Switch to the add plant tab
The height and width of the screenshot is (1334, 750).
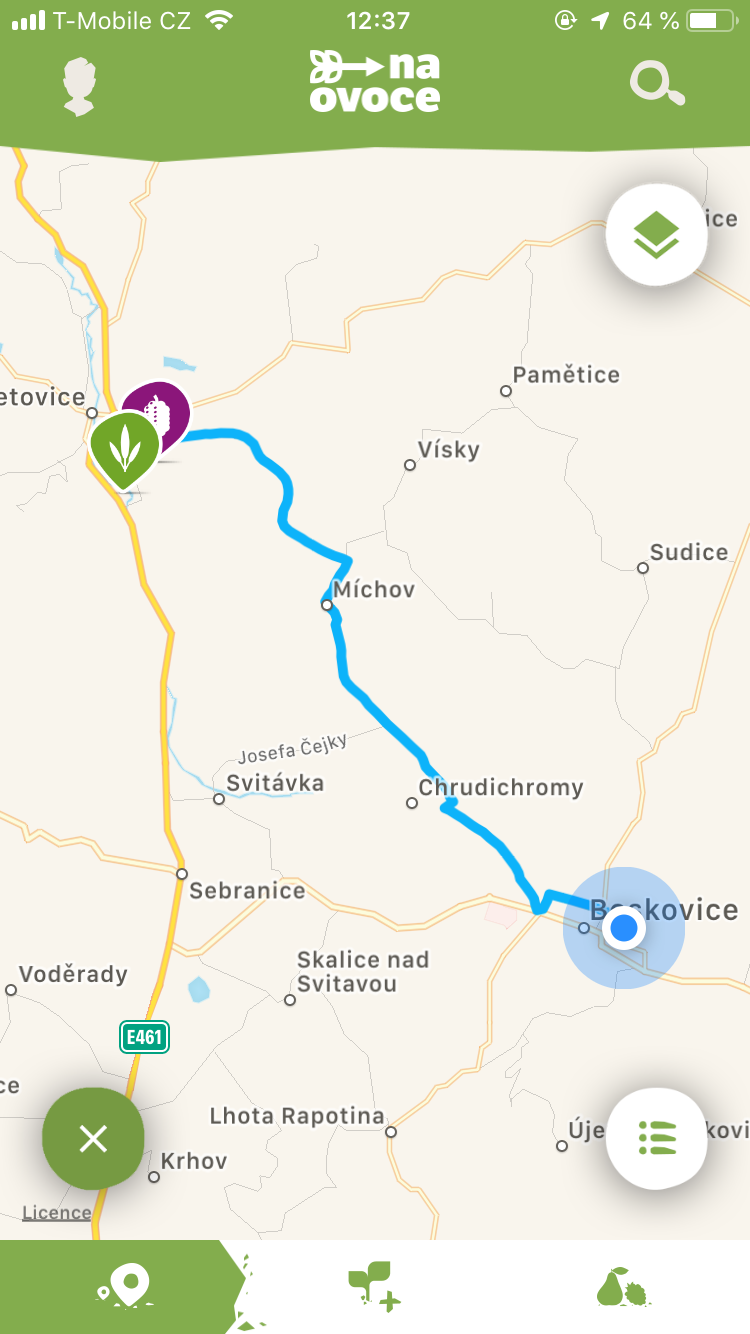374,1286
